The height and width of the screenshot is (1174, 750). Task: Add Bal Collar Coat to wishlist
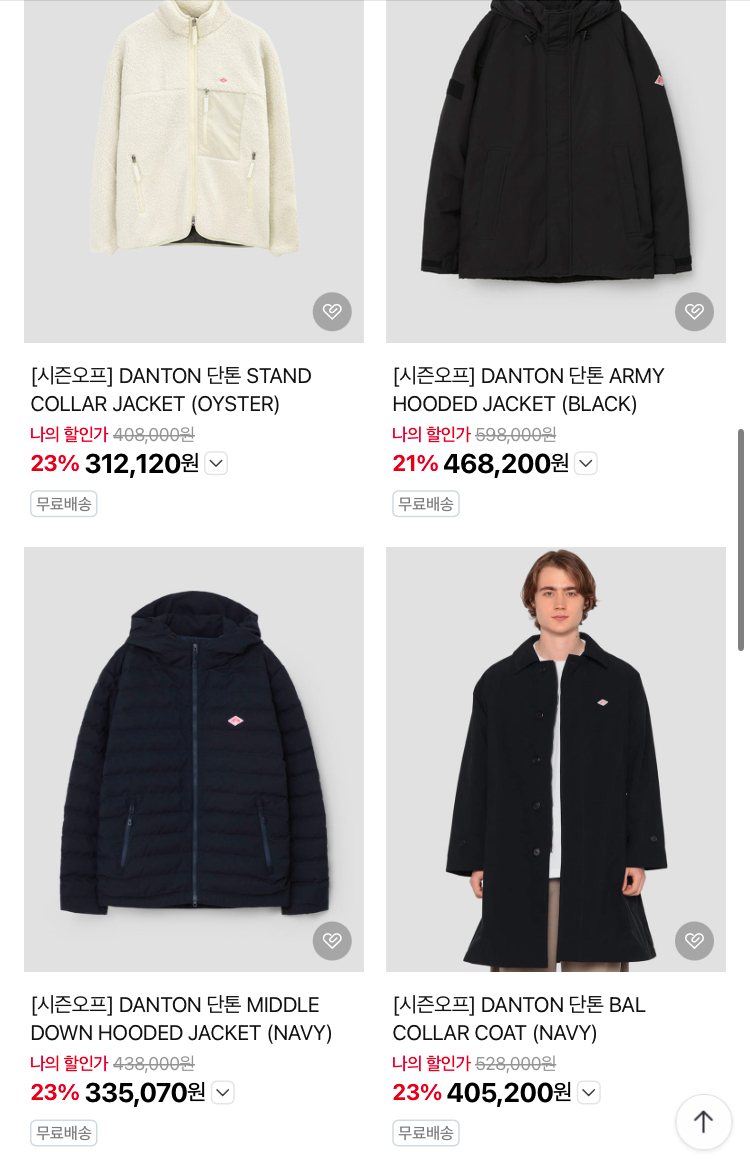pos(695,940)
